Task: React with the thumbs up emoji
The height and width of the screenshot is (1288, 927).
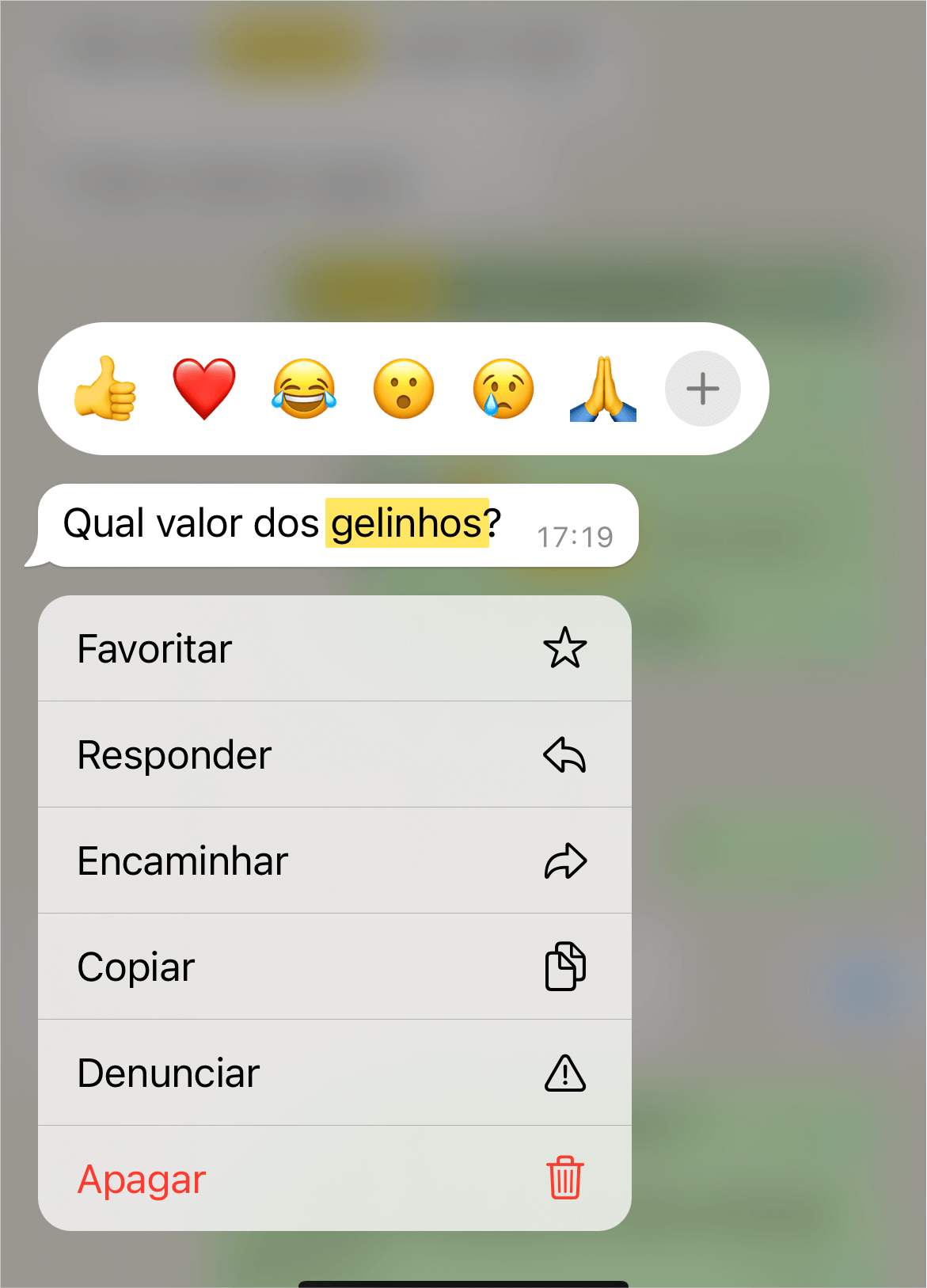Action: [106, 389]
